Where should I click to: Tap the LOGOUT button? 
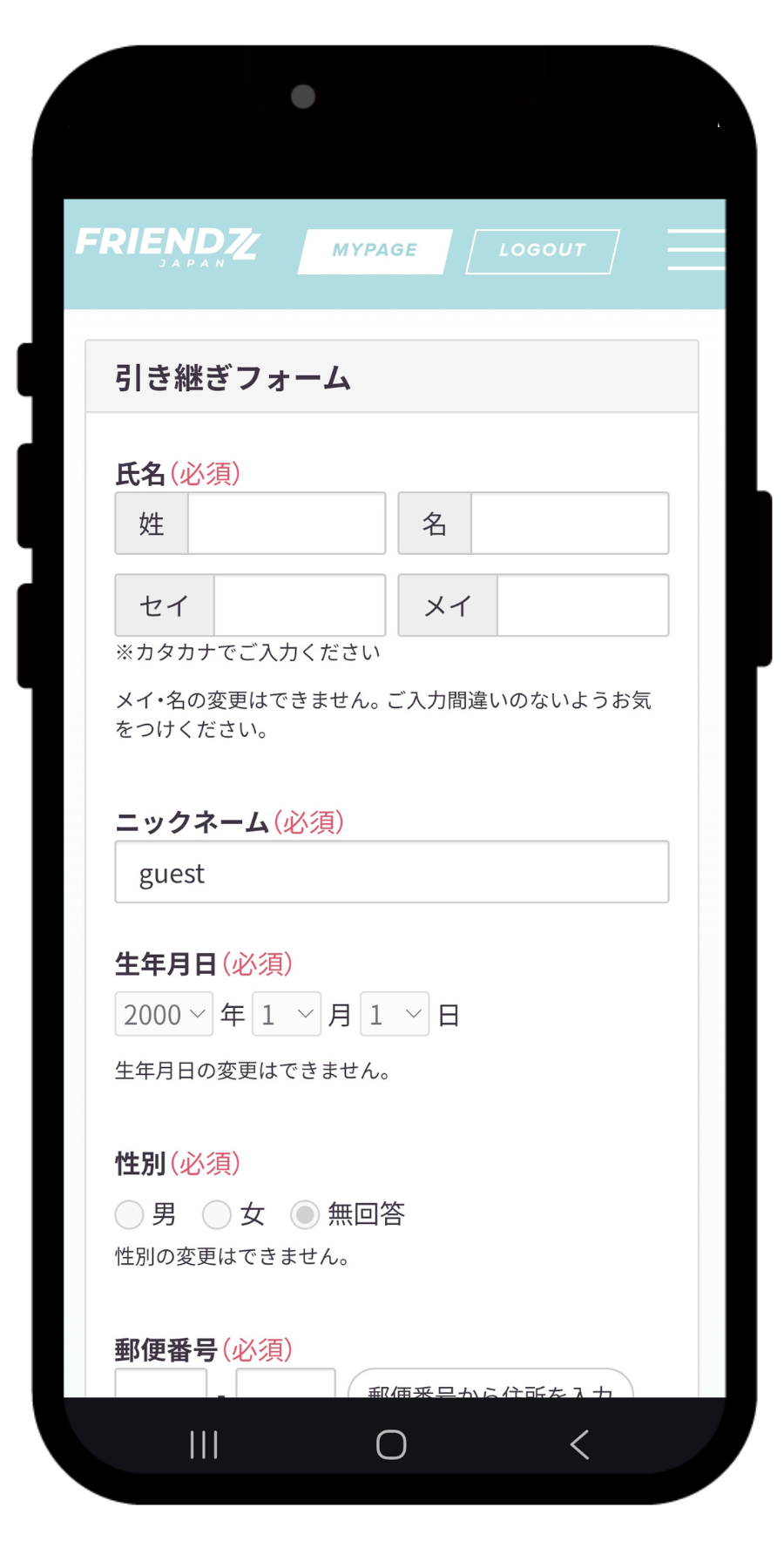point(542,251)
